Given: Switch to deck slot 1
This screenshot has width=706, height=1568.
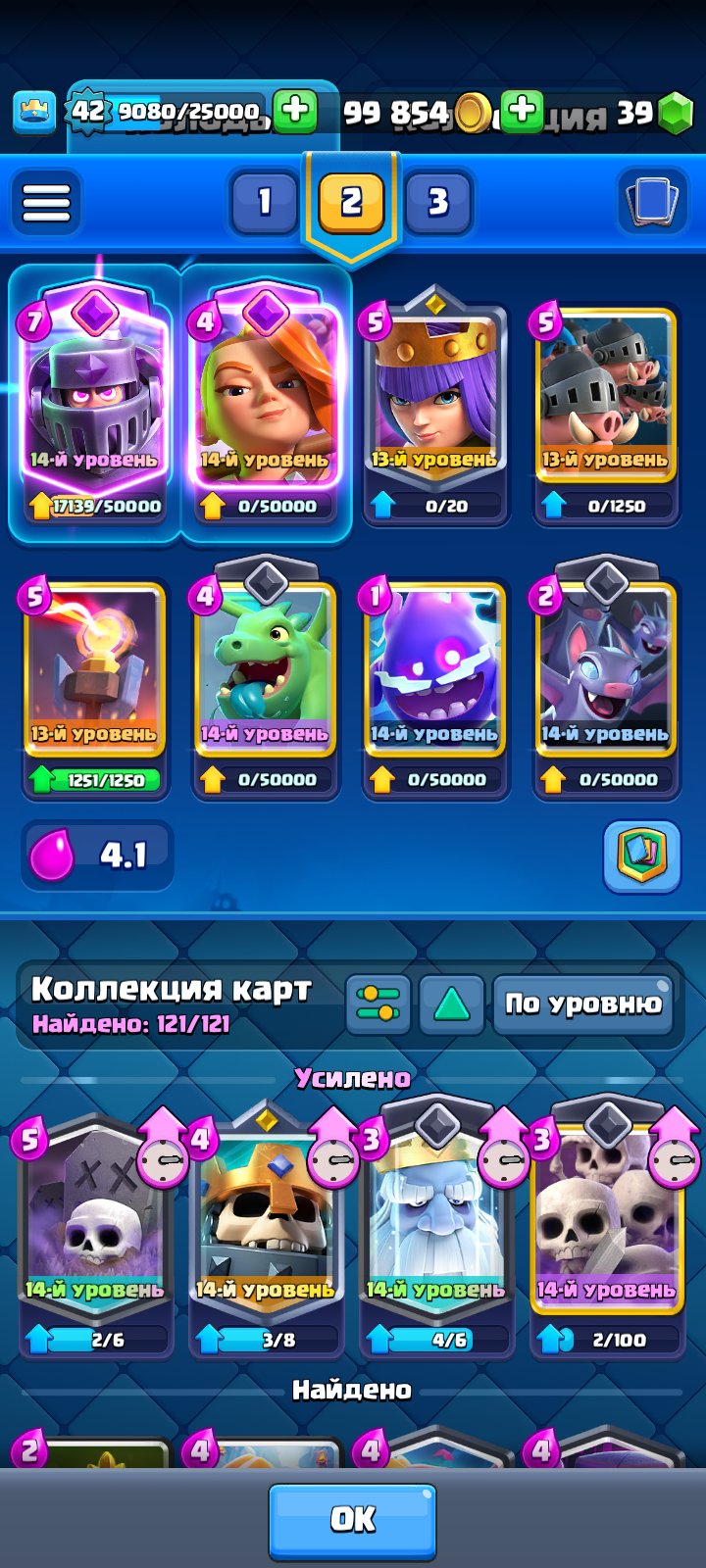Looking at the screenshot, I should pyautogui.click(x=264, y=203).
